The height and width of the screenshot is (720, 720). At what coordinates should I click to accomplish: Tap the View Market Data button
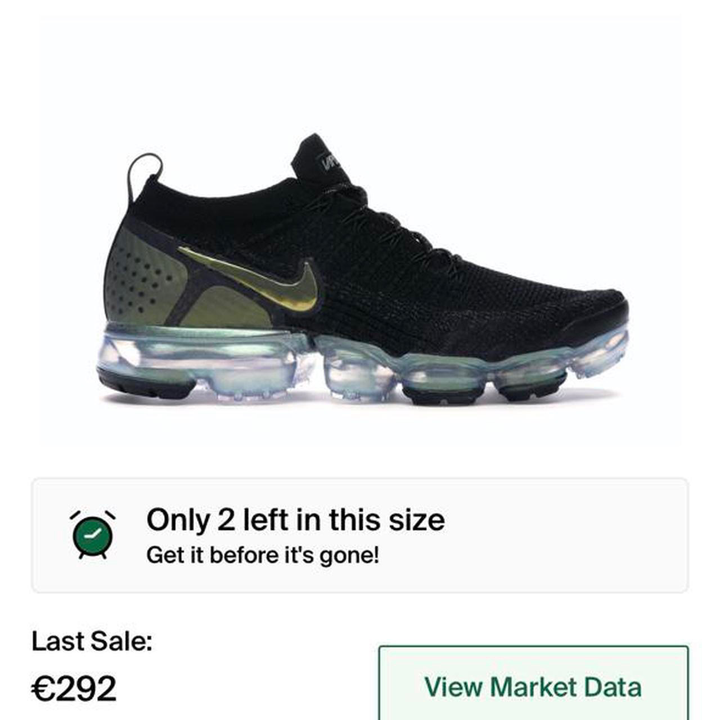pos(533,686)
